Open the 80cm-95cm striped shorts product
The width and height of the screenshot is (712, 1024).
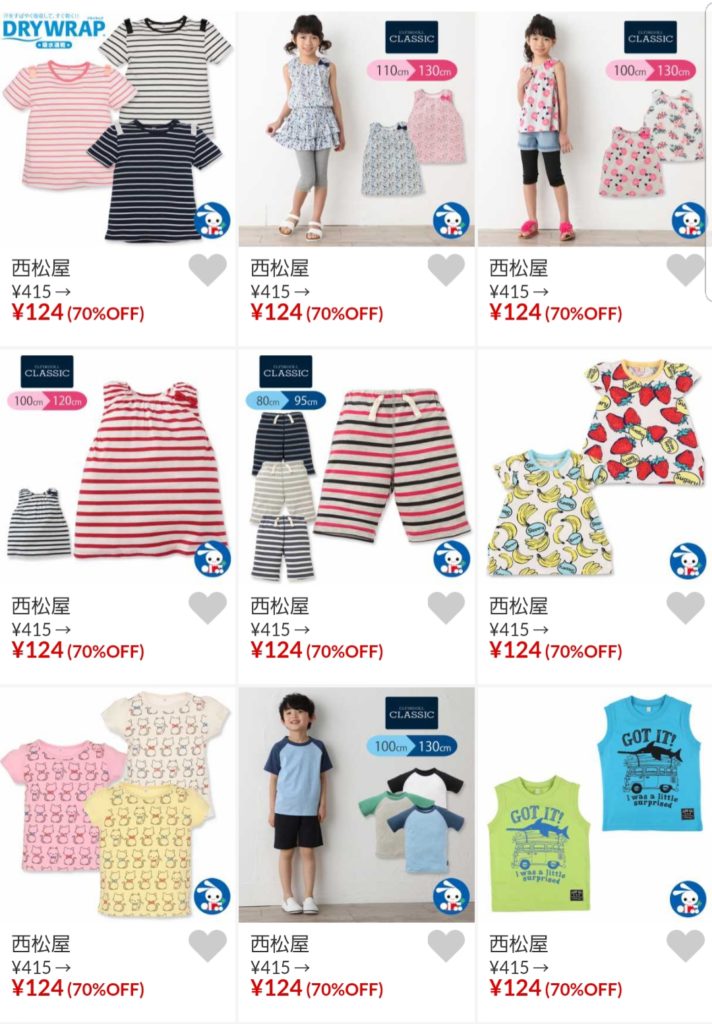pyautogui.click(x=355, y=468)
